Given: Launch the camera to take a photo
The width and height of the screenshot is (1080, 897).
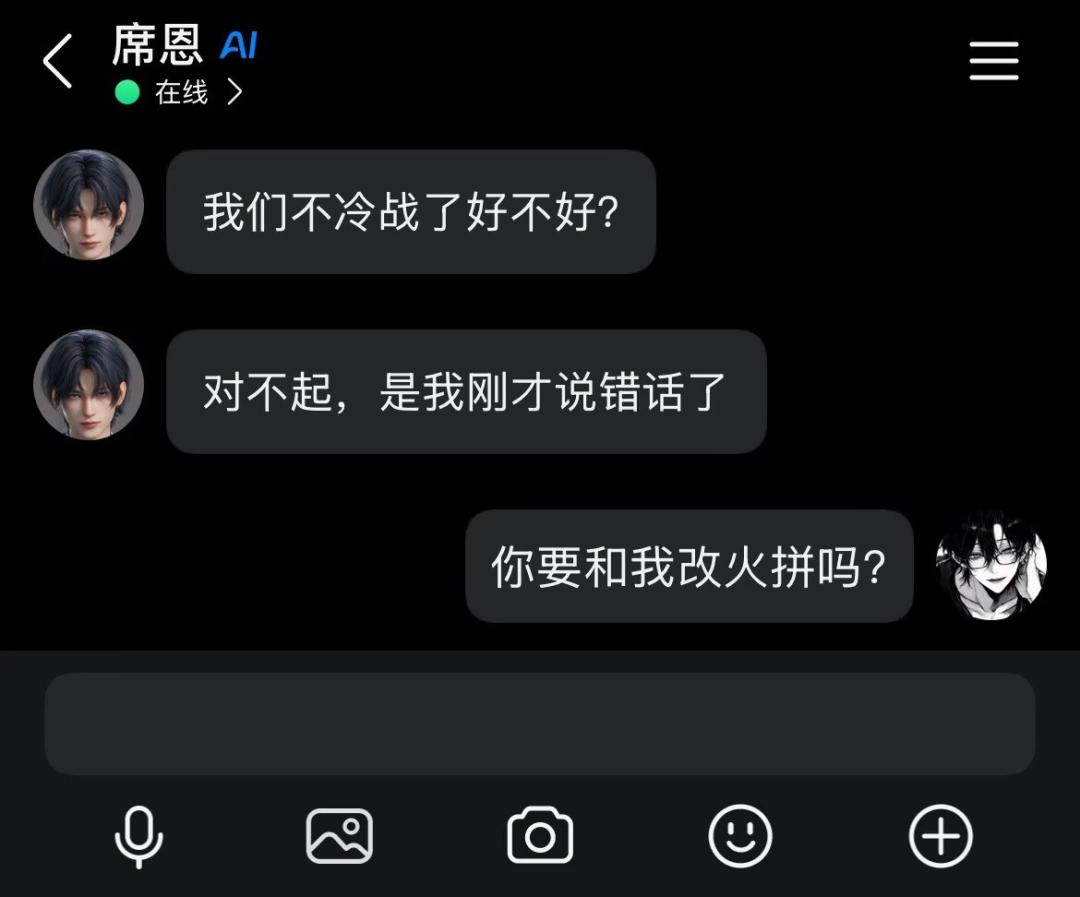Looking at the screenshot, I should pos(540,835).
